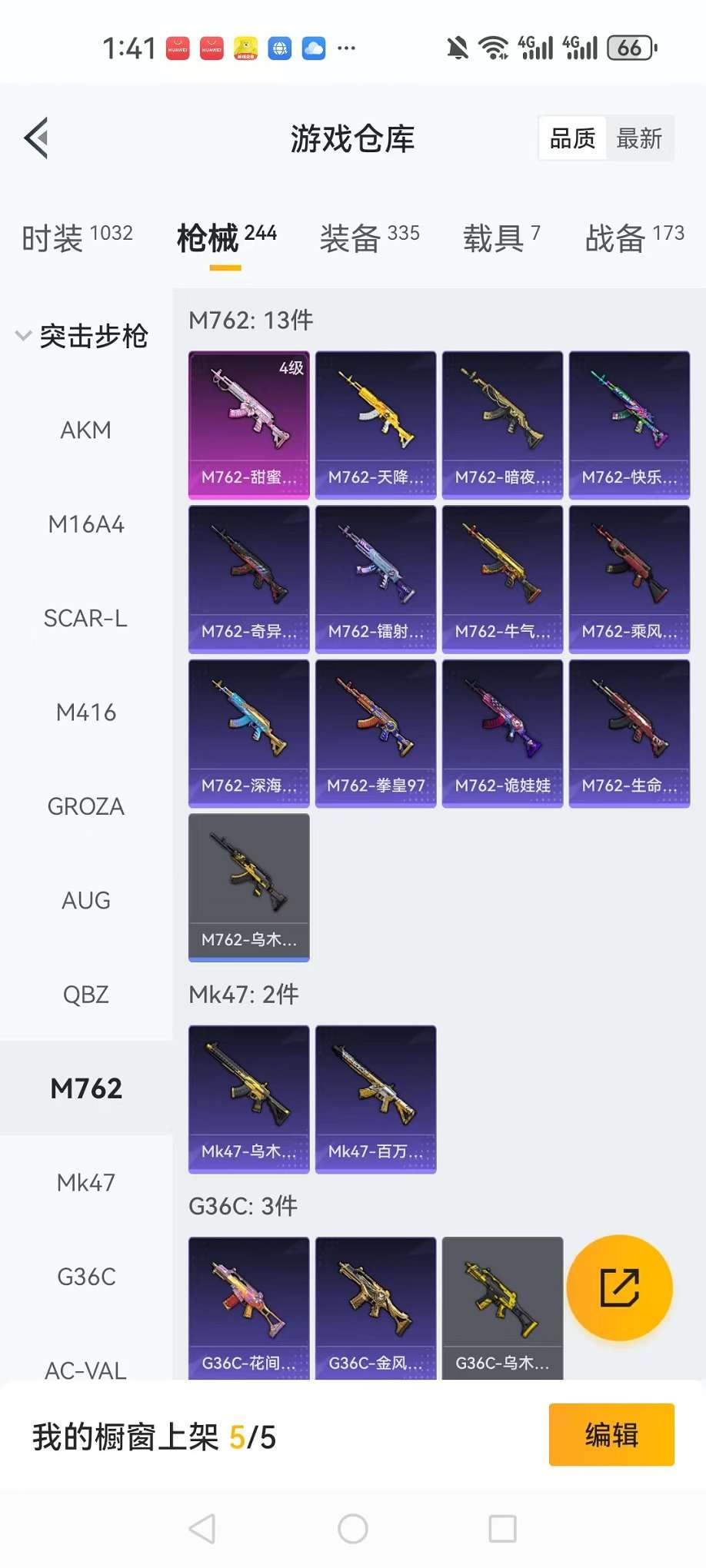Select the 品质 sort option
The width and height of the screenshot is (706, 1568).
coord(572,138)
